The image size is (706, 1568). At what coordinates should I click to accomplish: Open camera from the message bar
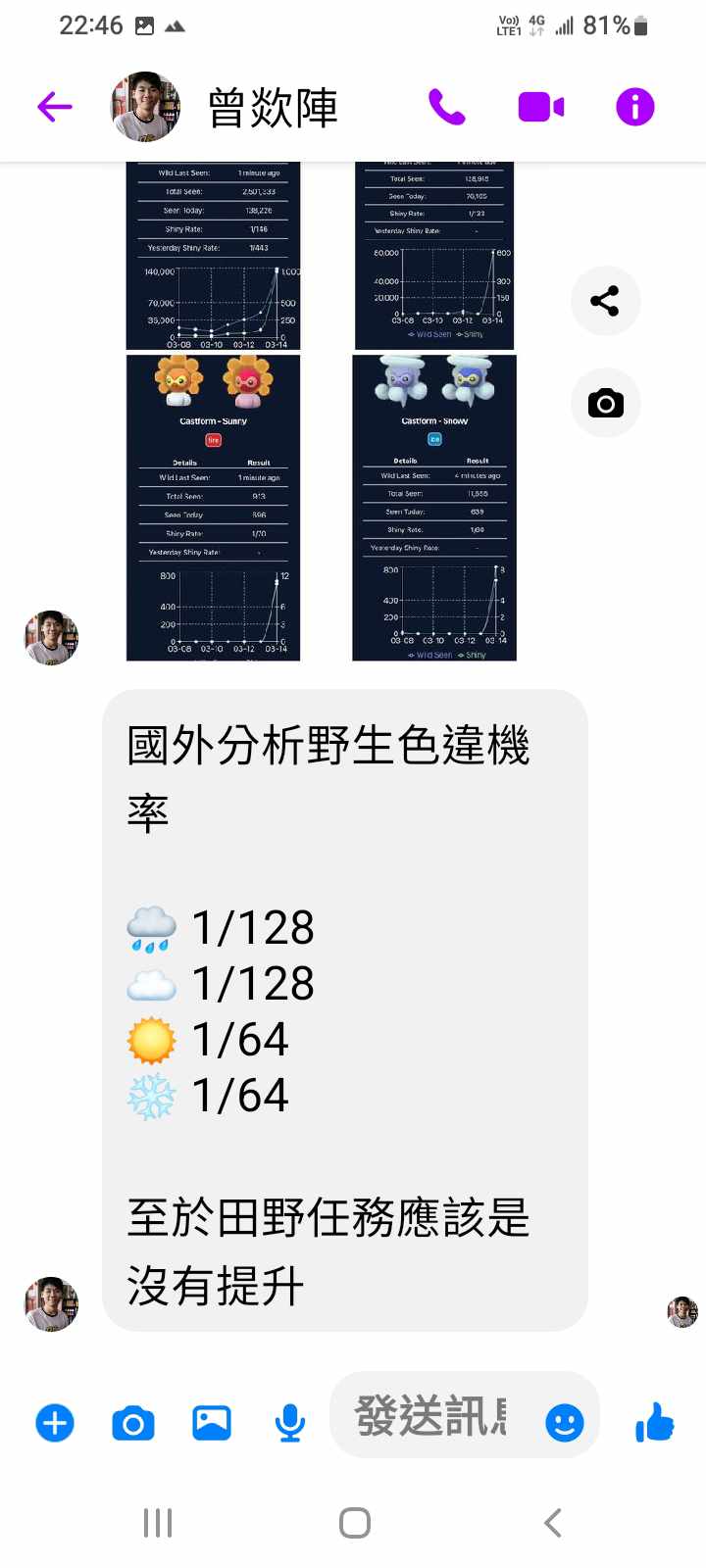(x=133, y=1422)
